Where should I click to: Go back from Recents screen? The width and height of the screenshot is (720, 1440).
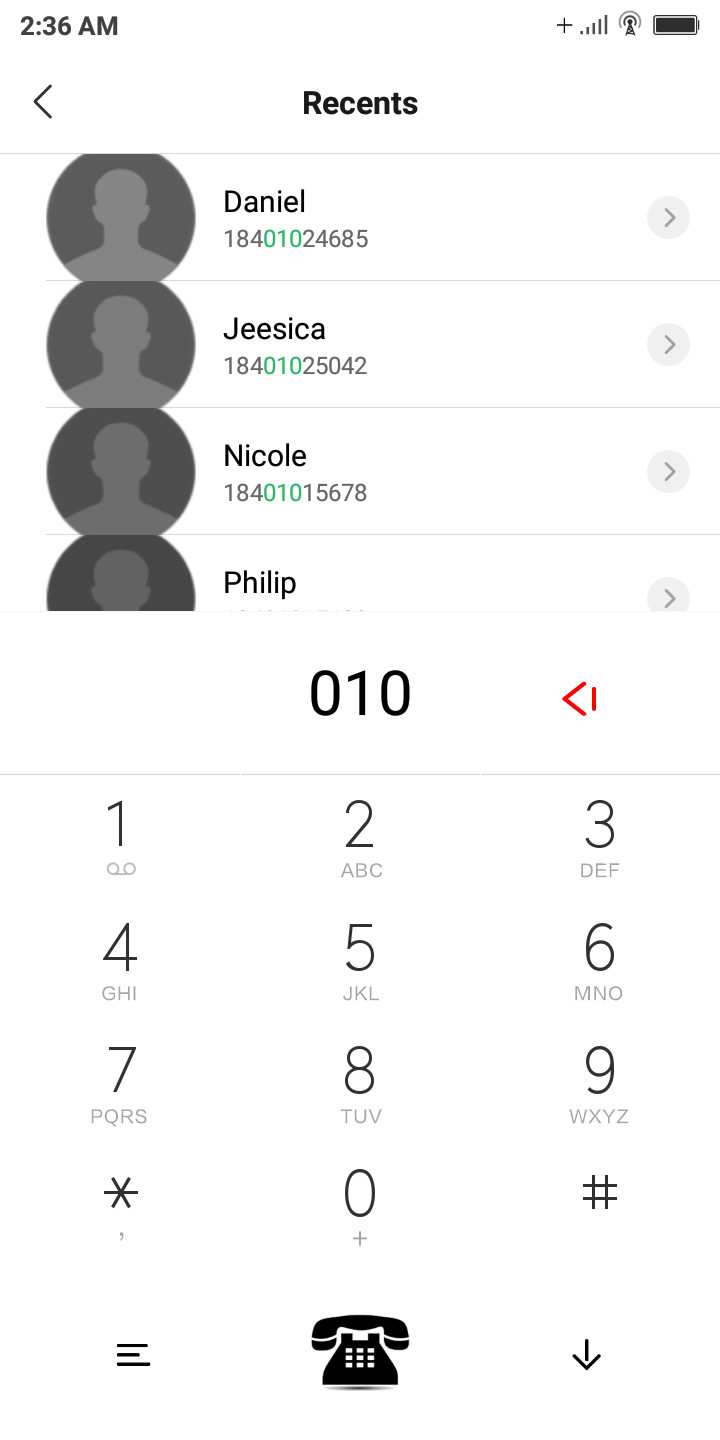pyautogui.click(x=43, y=102)
